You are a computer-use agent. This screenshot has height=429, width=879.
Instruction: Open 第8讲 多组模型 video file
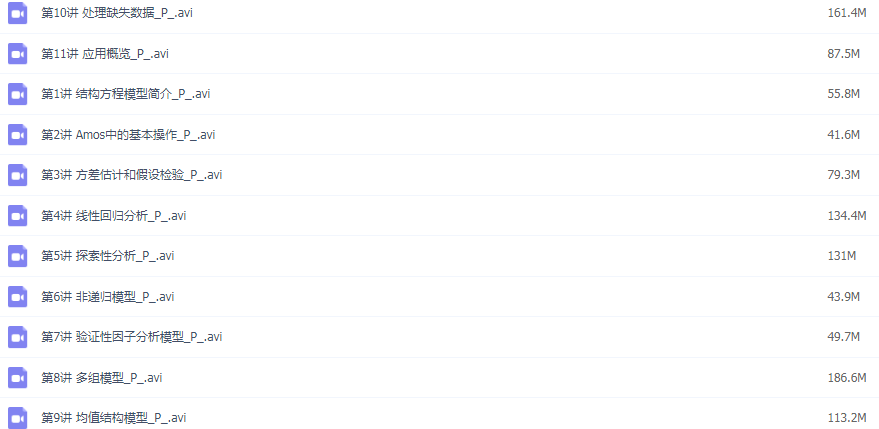101,377
